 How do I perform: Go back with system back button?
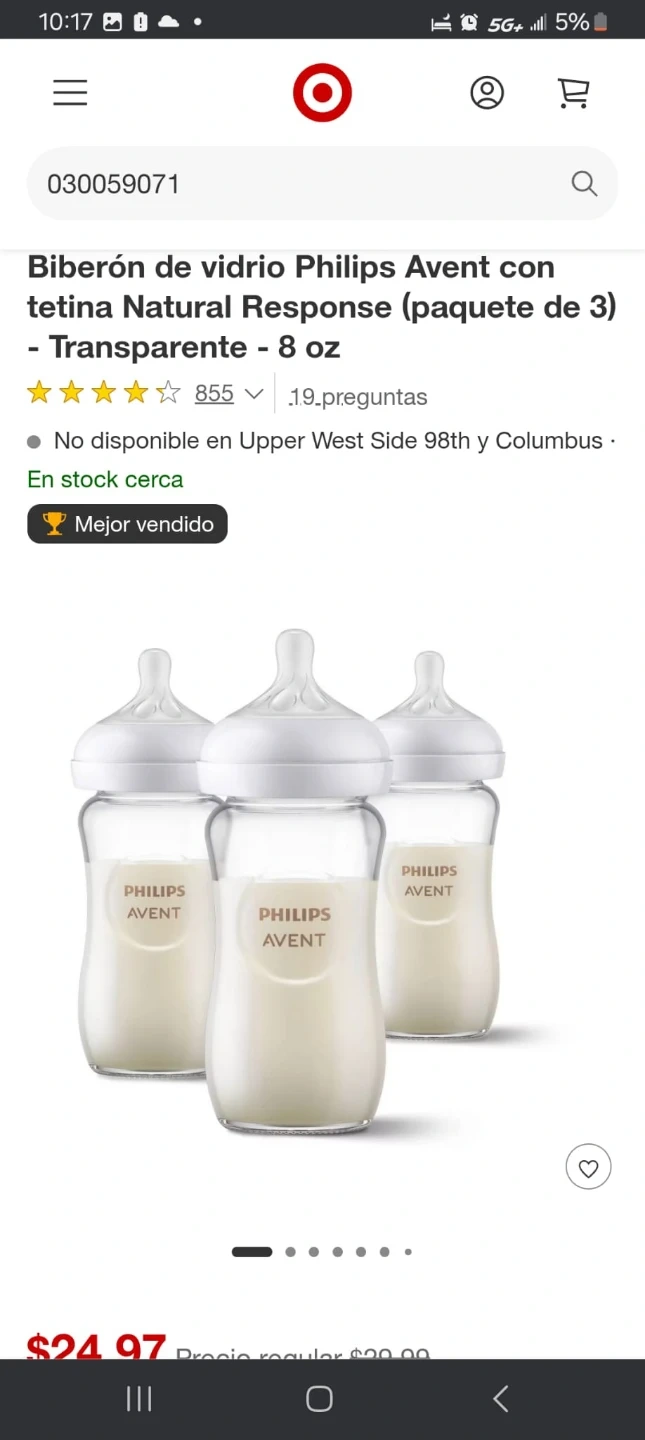pos(501,1399)
